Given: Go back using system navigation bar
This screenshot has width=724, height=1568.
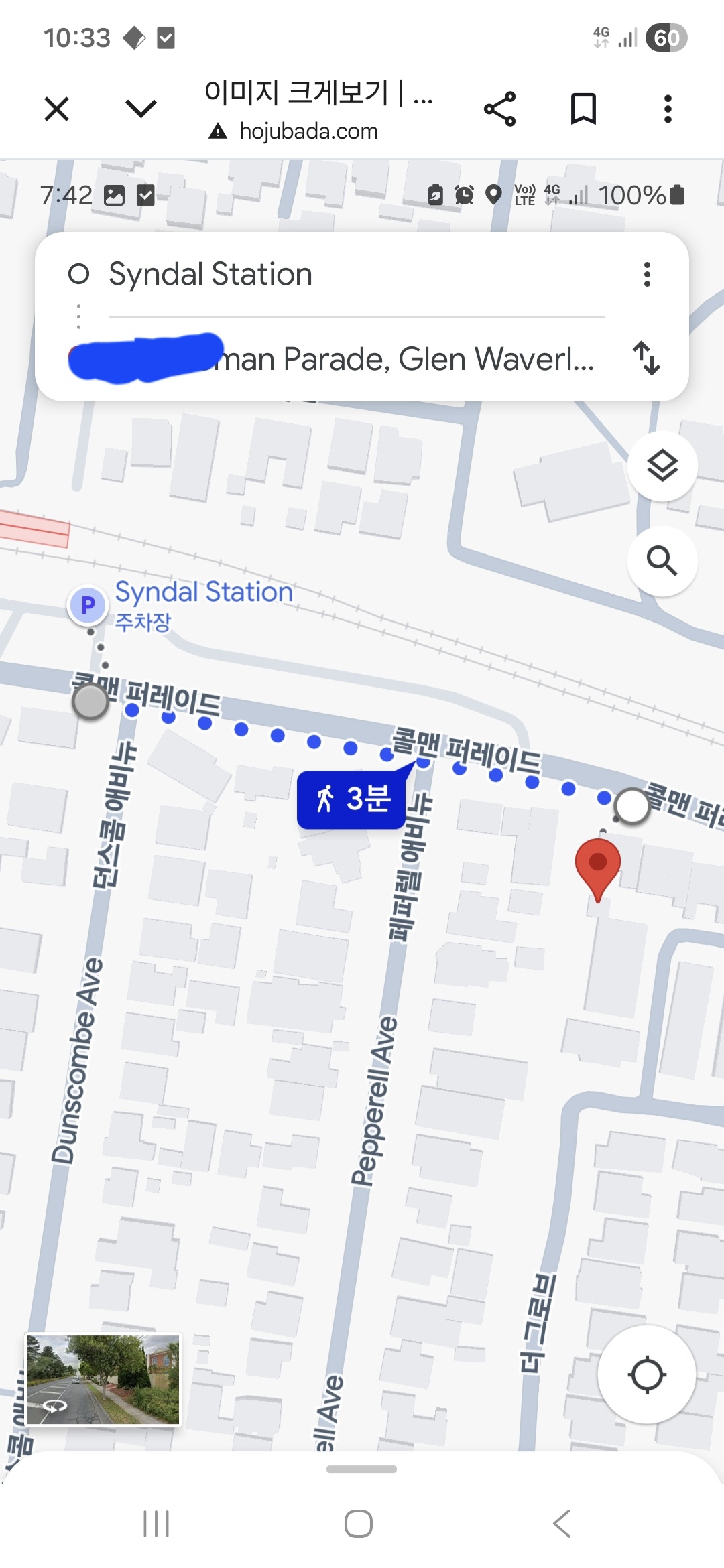Looking at the screenshot, I should tap(562, 1524).
